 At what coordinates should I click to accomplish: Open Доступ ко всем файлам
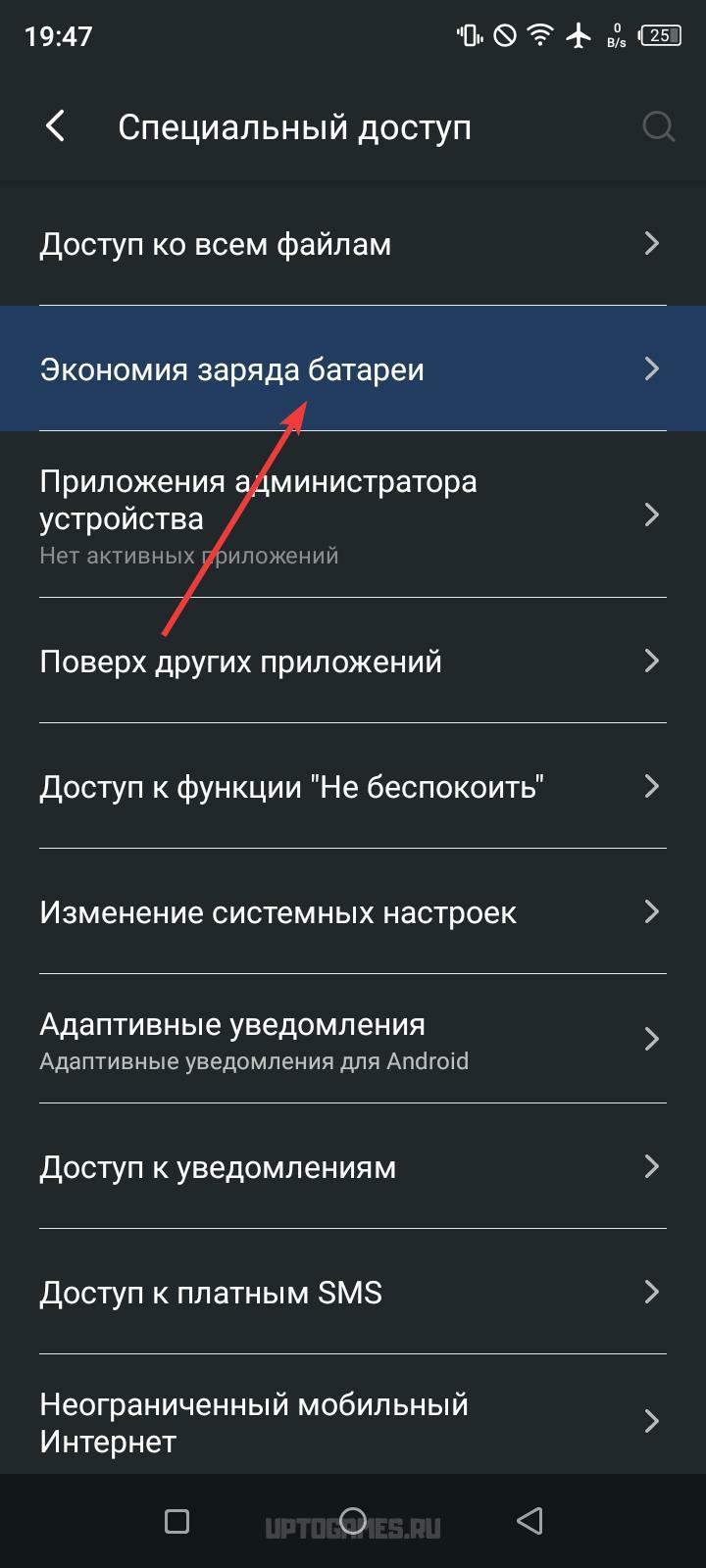coord(353,243)
